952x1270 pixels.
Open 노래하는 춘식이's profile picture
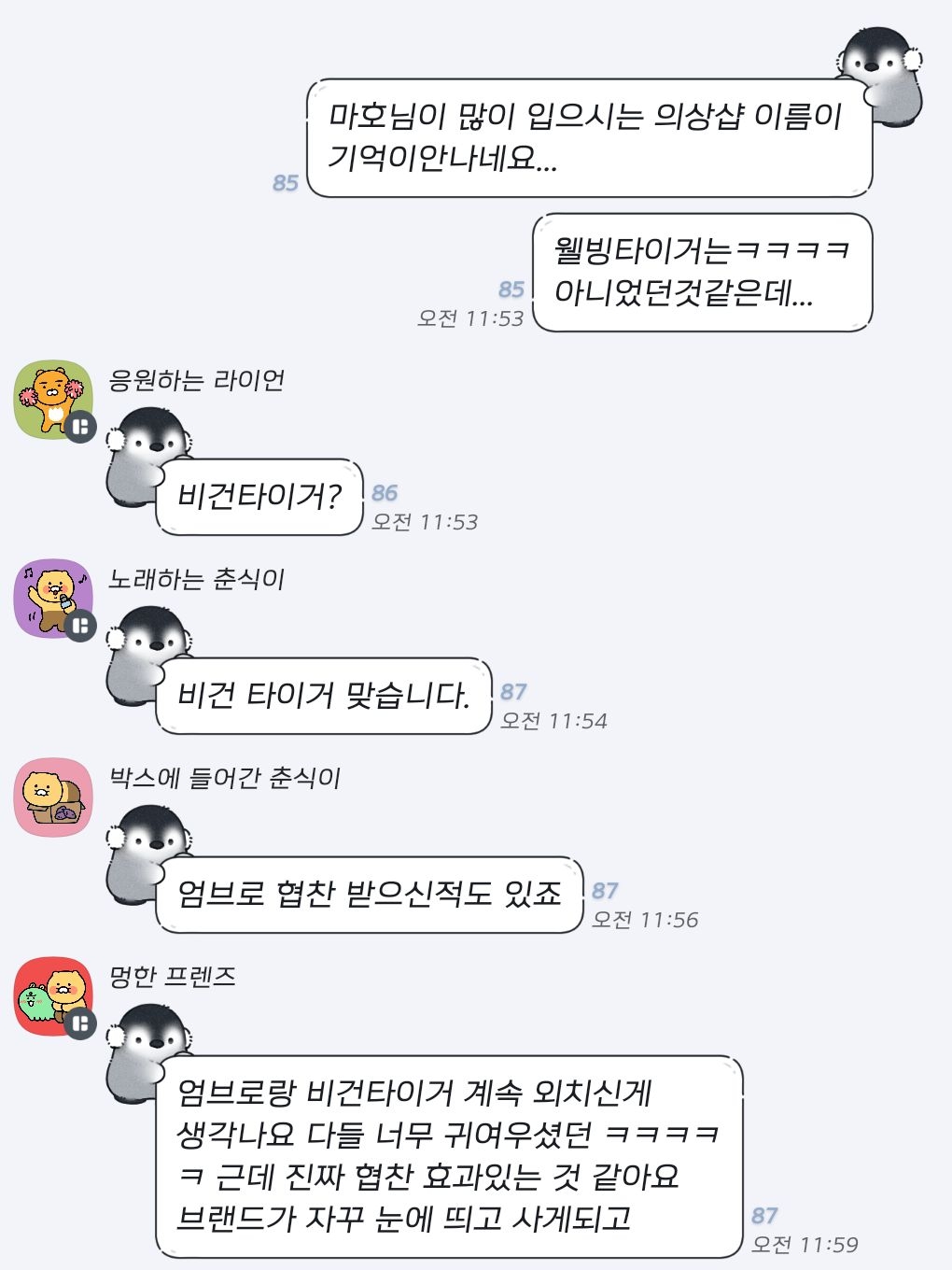tap(52, 599)
